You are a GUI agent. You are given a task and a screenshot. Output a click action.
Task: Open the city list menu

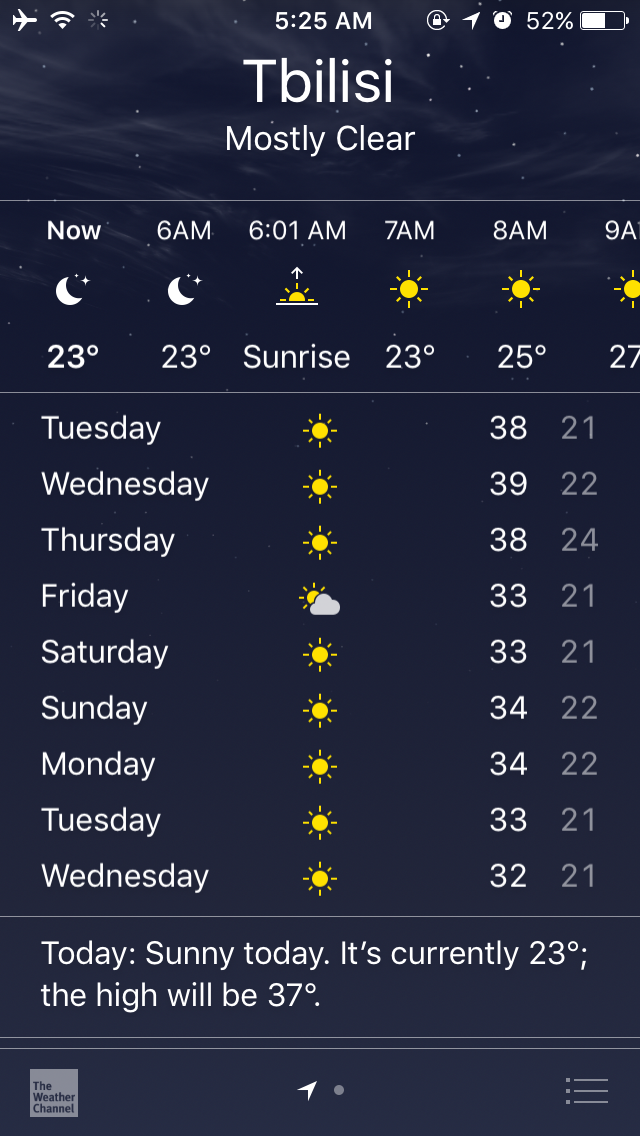click(x=586, y=1090)
